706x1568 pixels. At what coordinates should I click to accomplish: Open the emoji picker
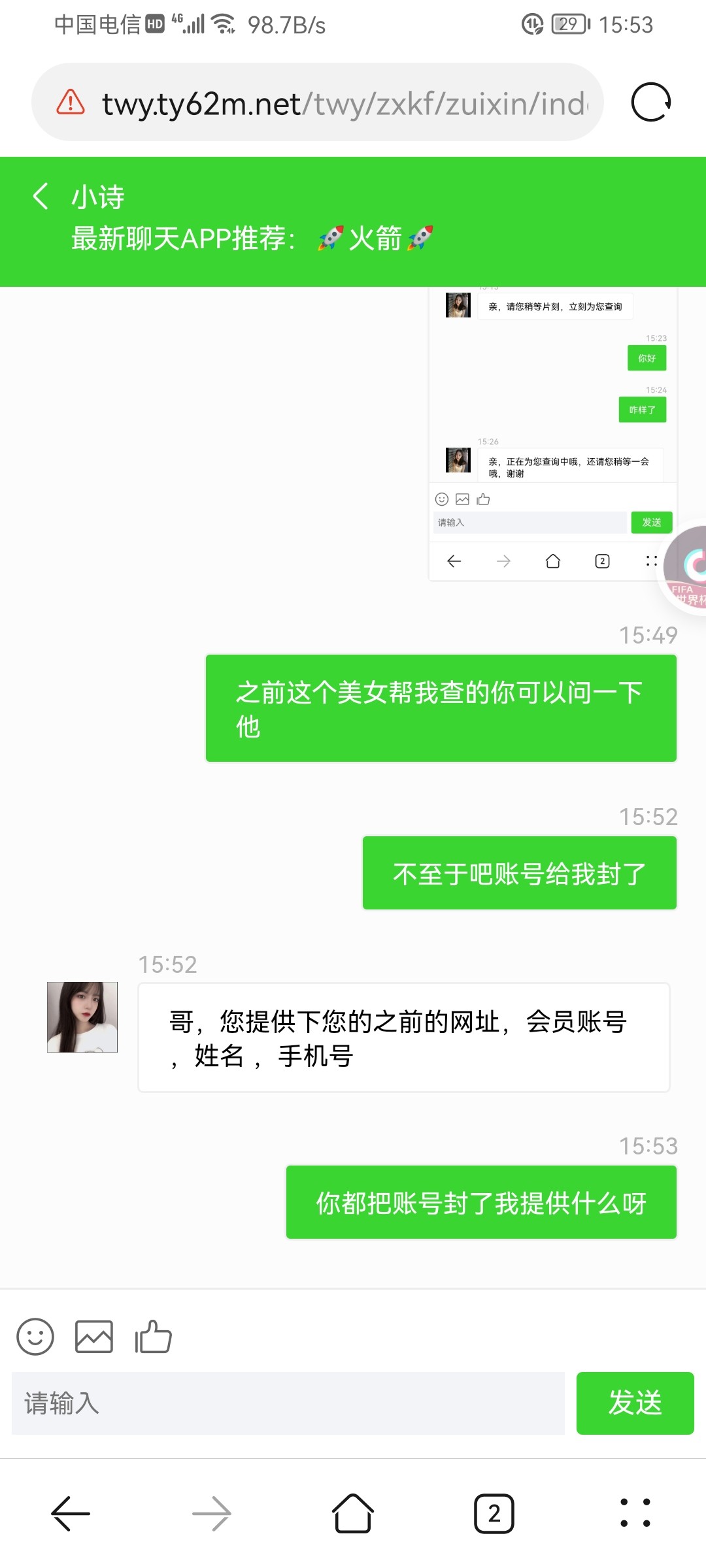point(35,1336)
